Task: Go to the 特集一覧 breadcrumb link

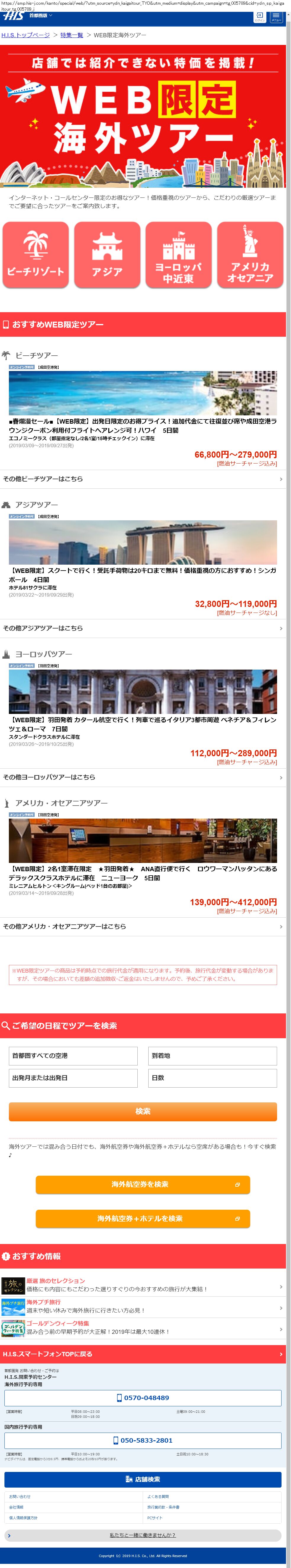Action: (x=71, y=35)
